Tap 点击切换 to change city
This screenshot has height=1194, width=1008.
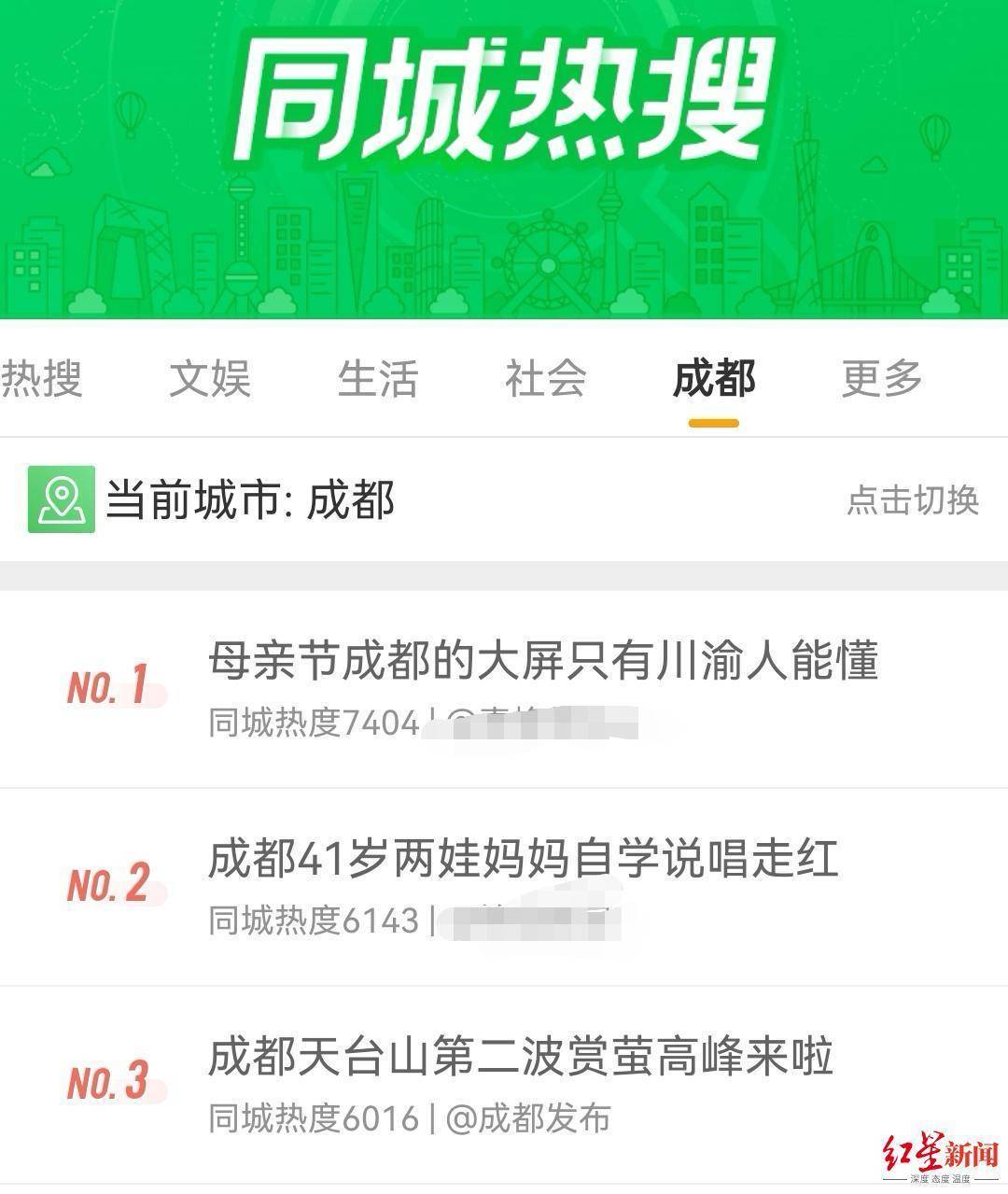(913, 500)
